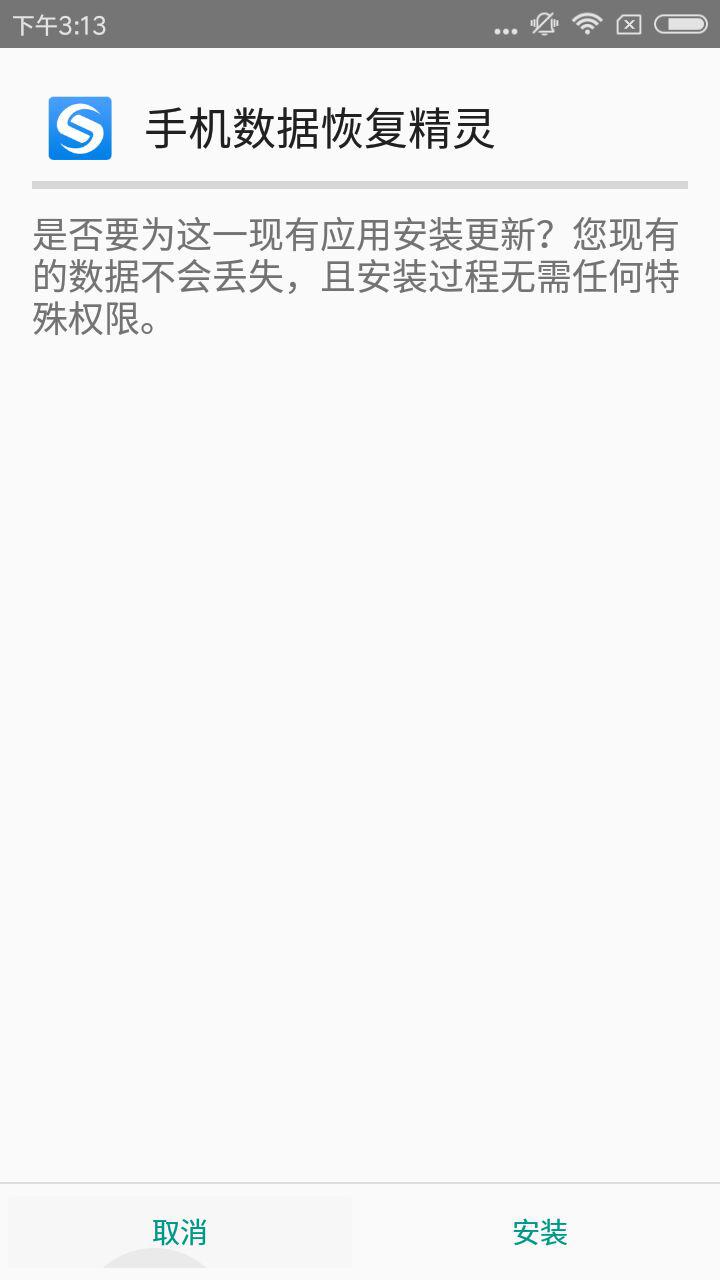Dismiss installer via 取消 option

click(x=180, y=1233)
